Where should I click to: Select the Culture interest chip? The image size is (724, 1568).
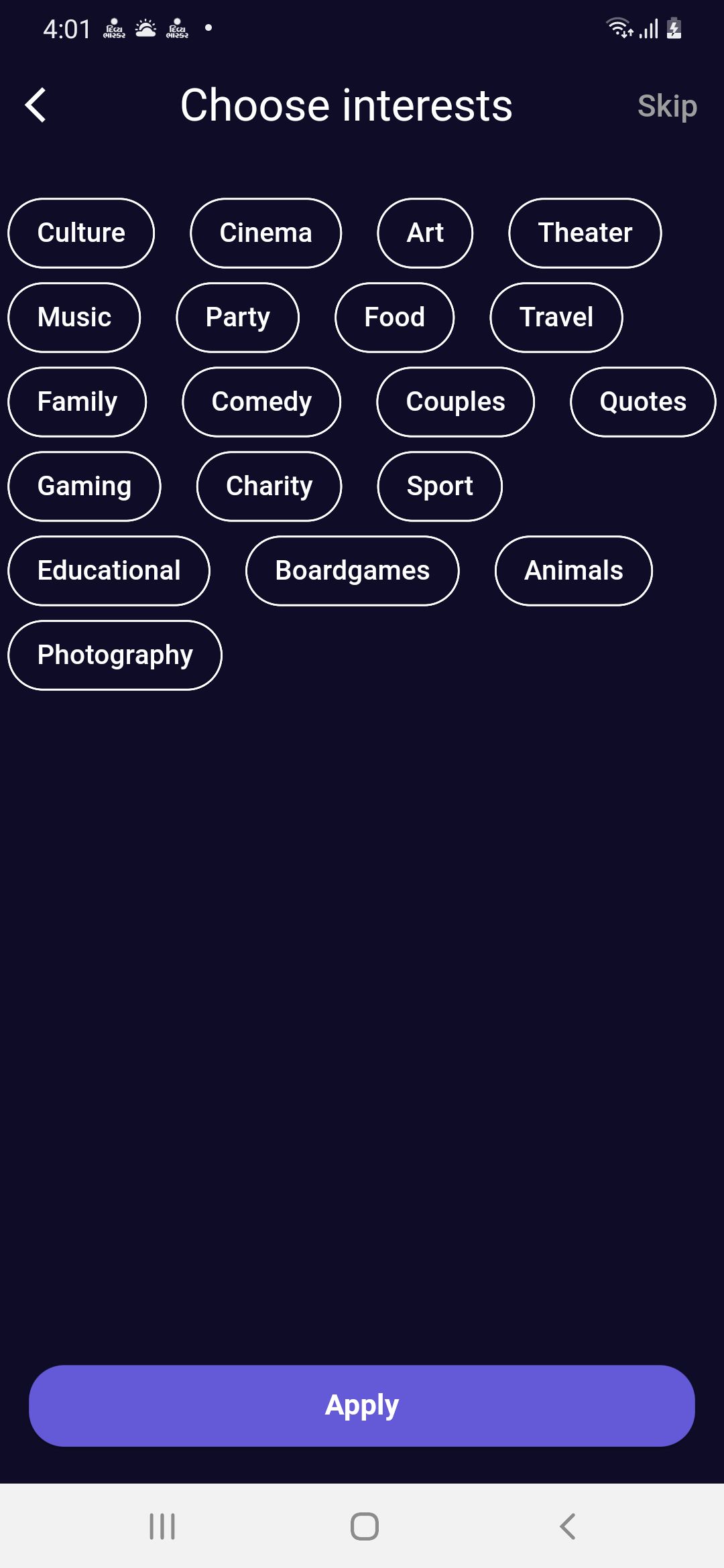(81, 233)
